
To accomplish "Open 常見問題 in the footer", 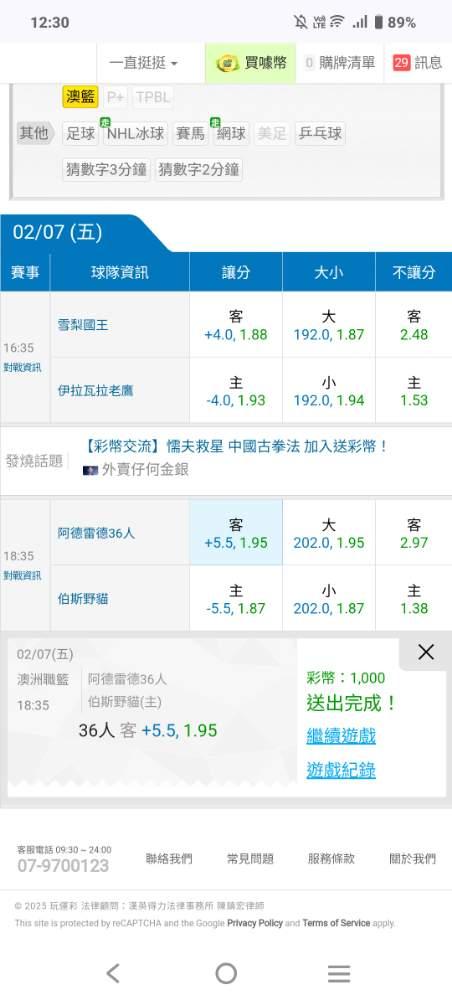I will pyautogui.click(x=250, y=858).
